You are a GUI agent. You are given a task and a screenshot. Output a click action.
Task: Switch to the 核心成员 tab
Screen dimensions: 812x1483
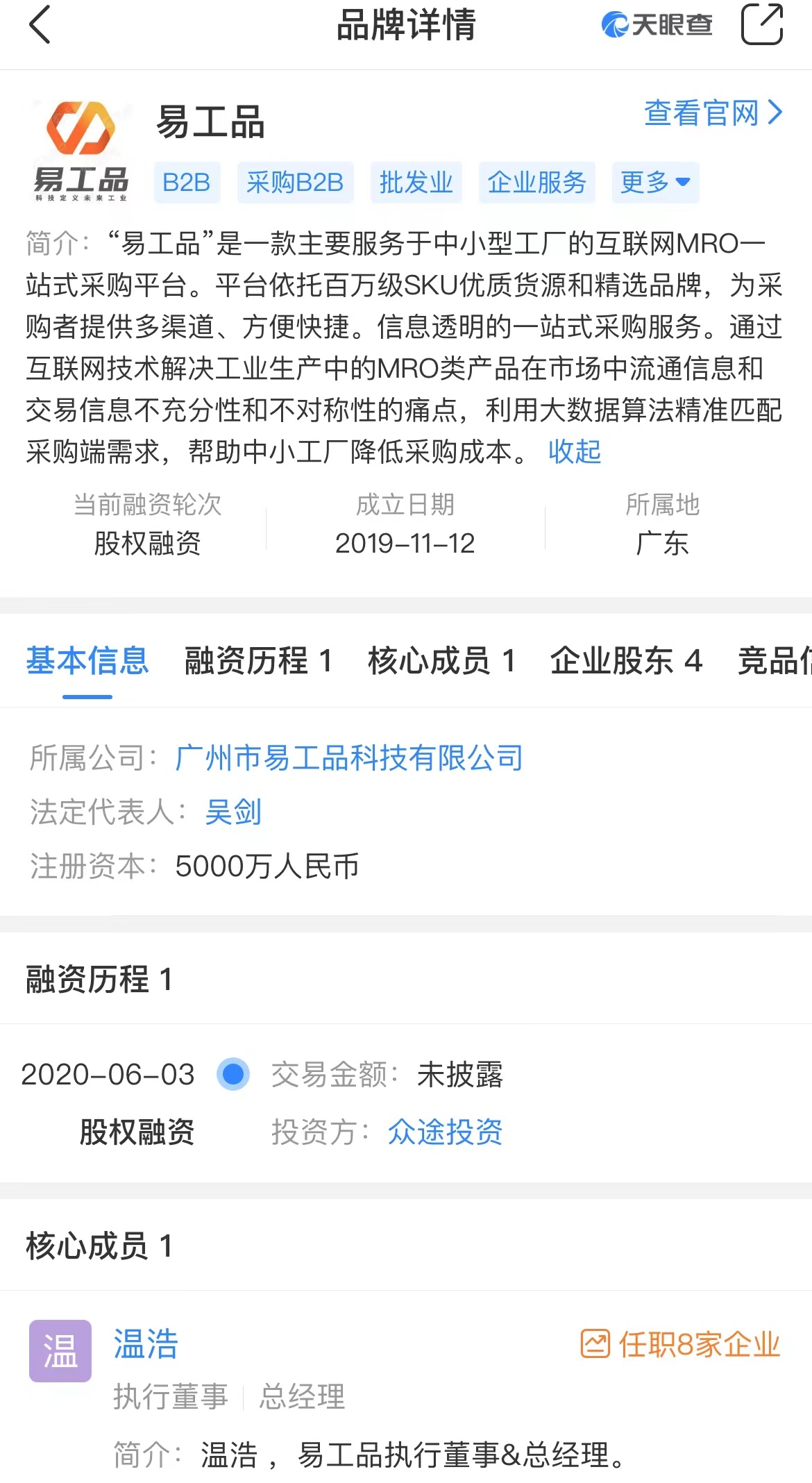(441, 660)
